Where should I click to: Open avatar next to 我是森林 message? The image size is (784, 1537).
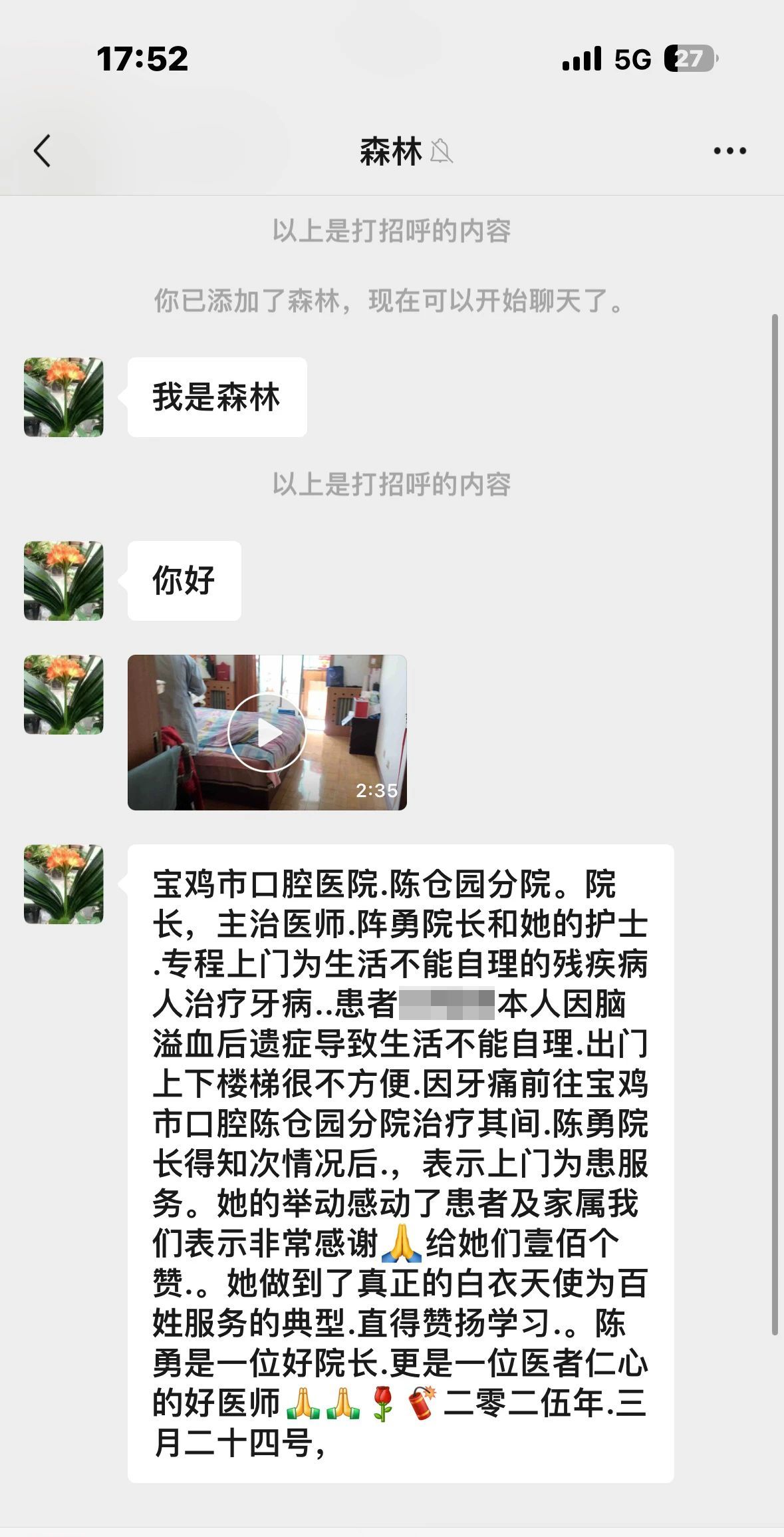(64, 397)
